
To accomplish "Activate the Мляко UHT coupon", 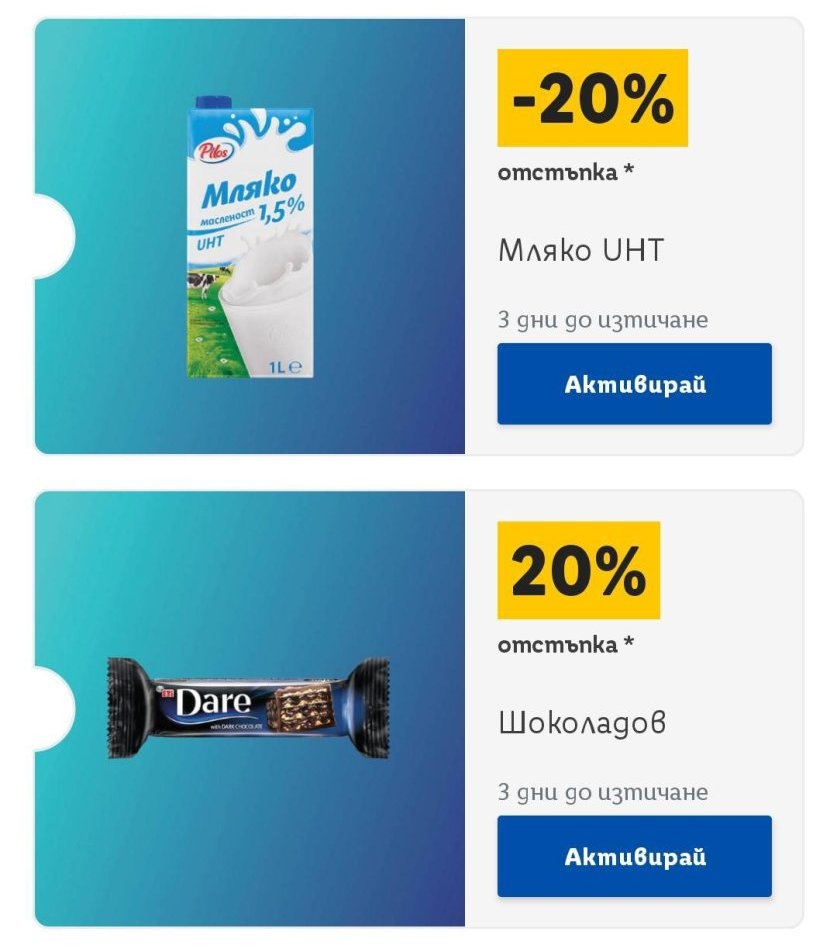I will [634, 384].
